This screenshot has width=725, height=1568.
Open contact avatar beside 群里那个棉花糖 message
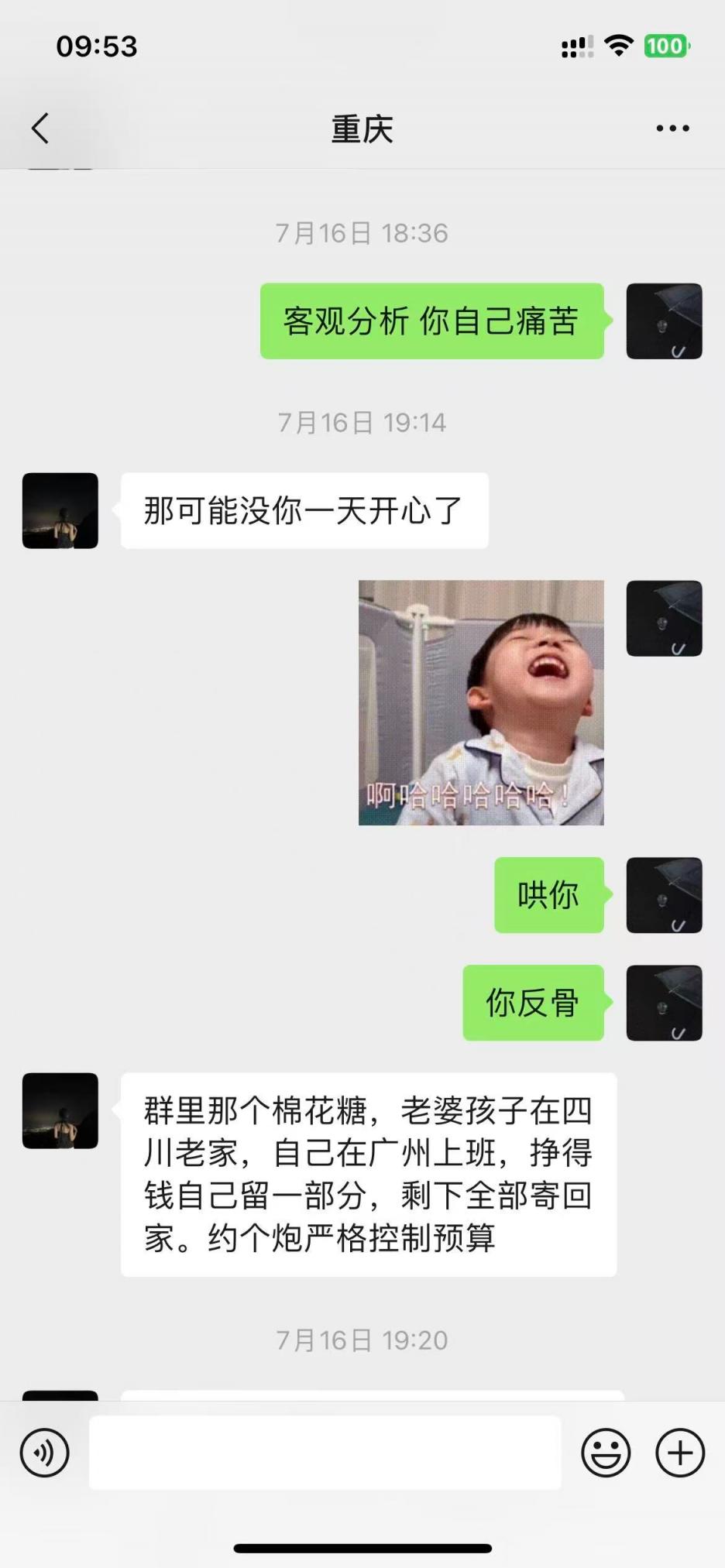tap(60, 1110)
